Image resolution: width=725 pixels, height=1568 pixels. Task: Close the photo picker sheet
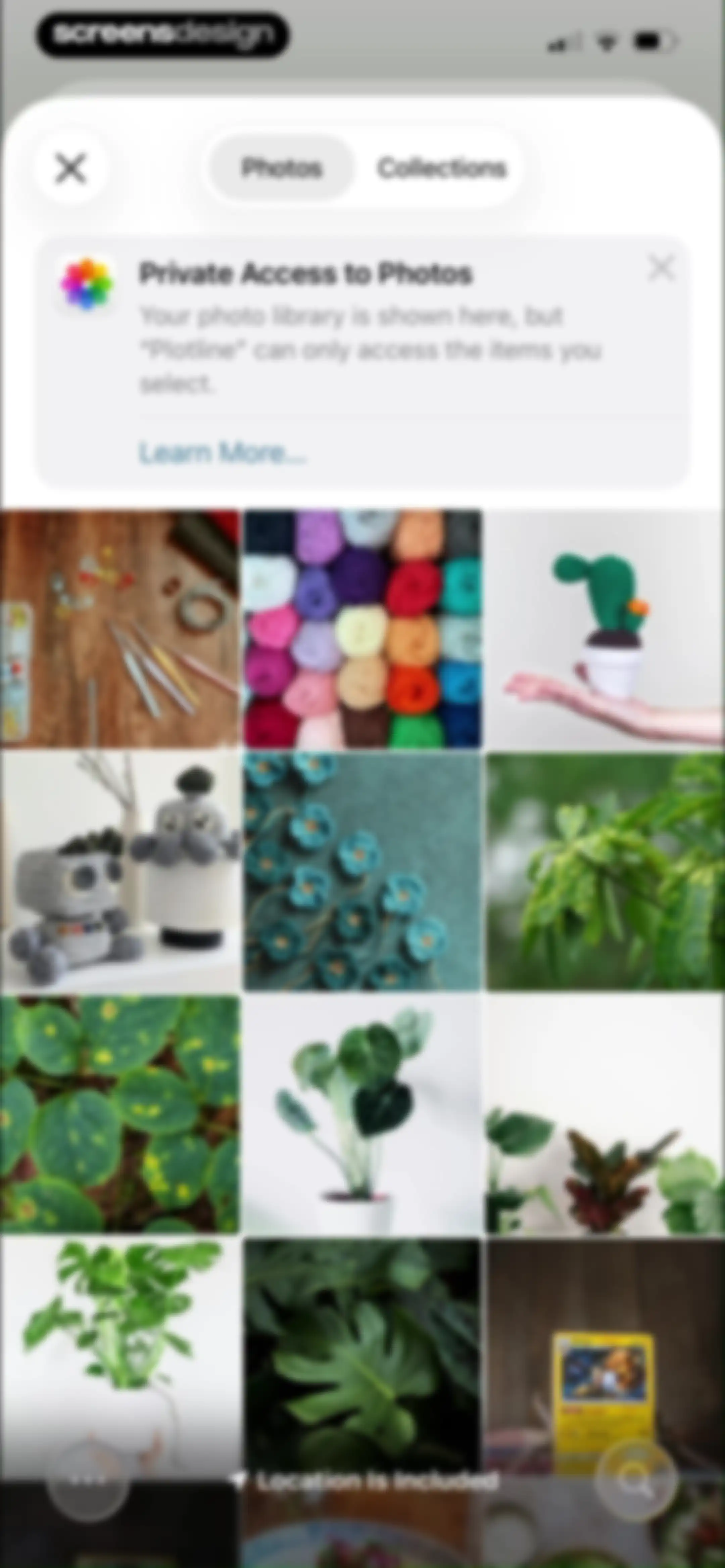point(71,168)
